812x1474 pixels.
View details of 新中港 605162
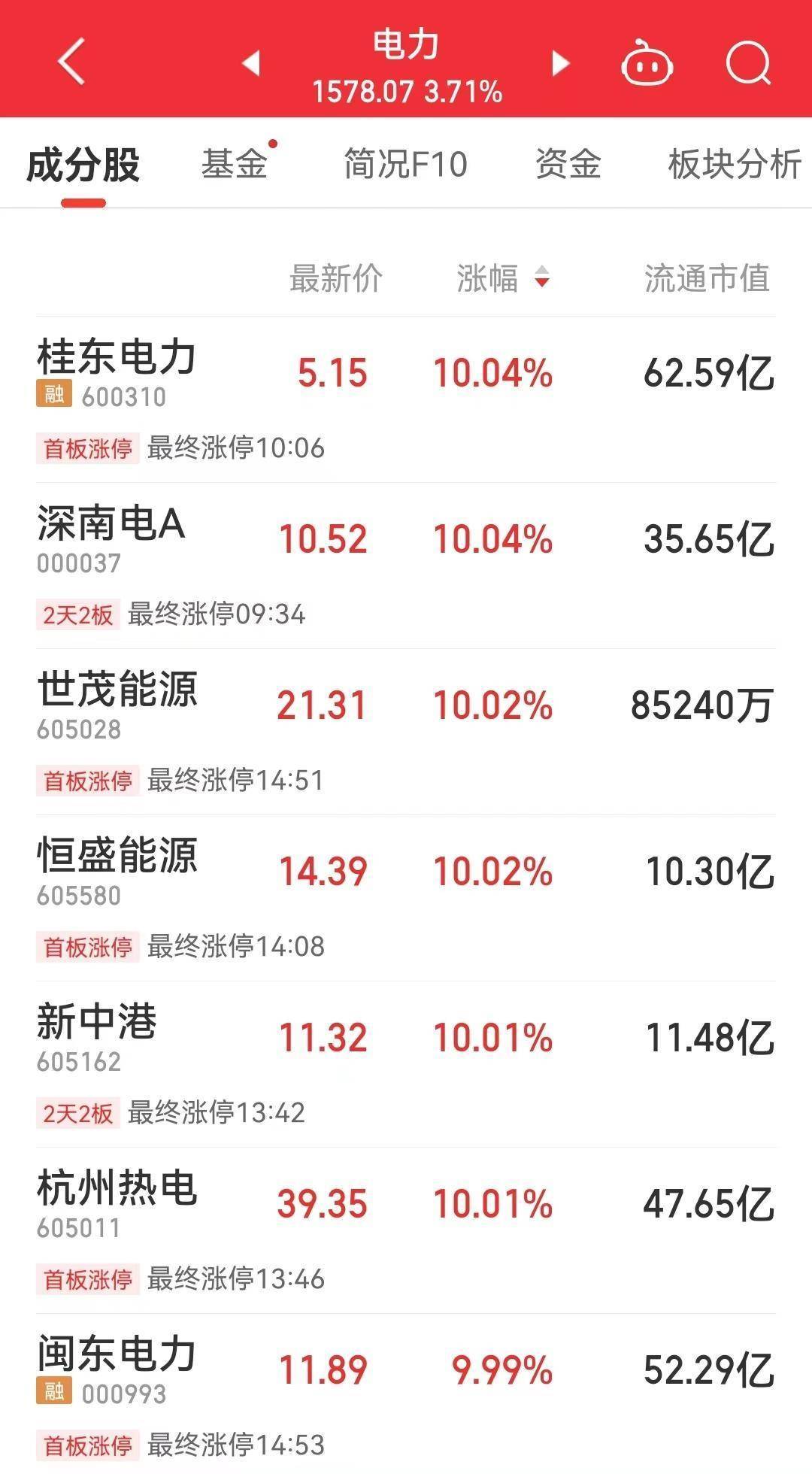click(406, 1064)
